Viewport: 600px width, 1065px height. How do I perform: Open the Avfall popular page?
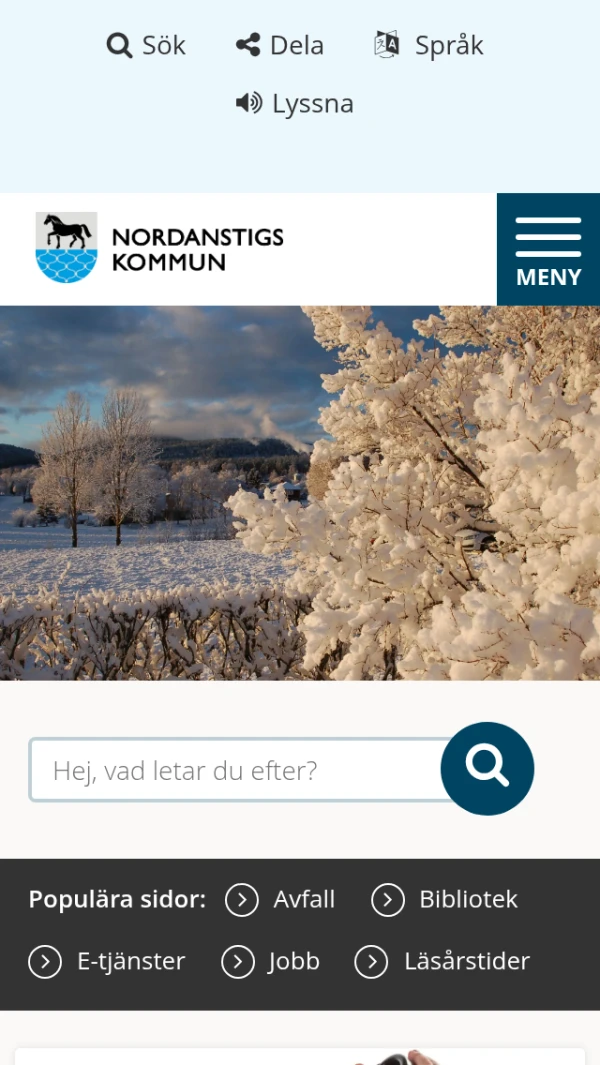point(281,899)
